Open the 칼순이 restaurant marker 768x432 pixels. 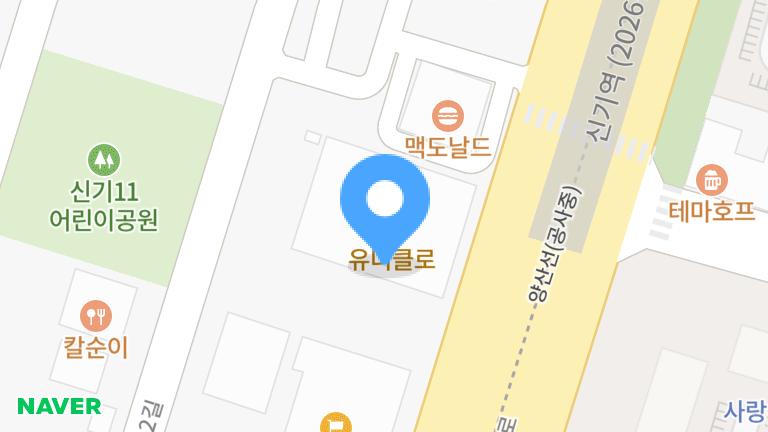click(96, 315)
